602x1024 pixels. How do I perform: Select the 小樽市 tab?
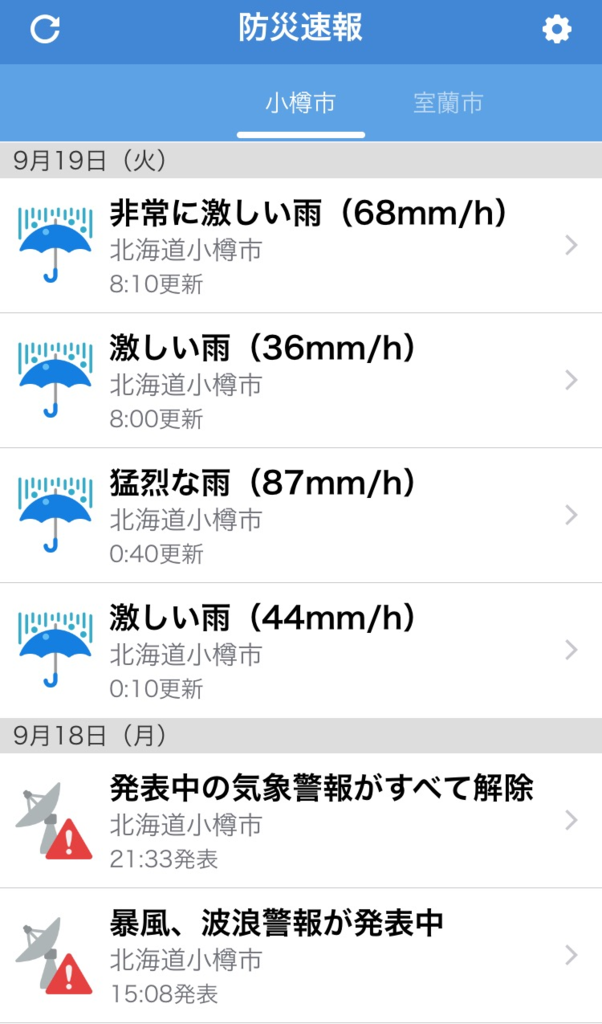(x=300, y=103)
